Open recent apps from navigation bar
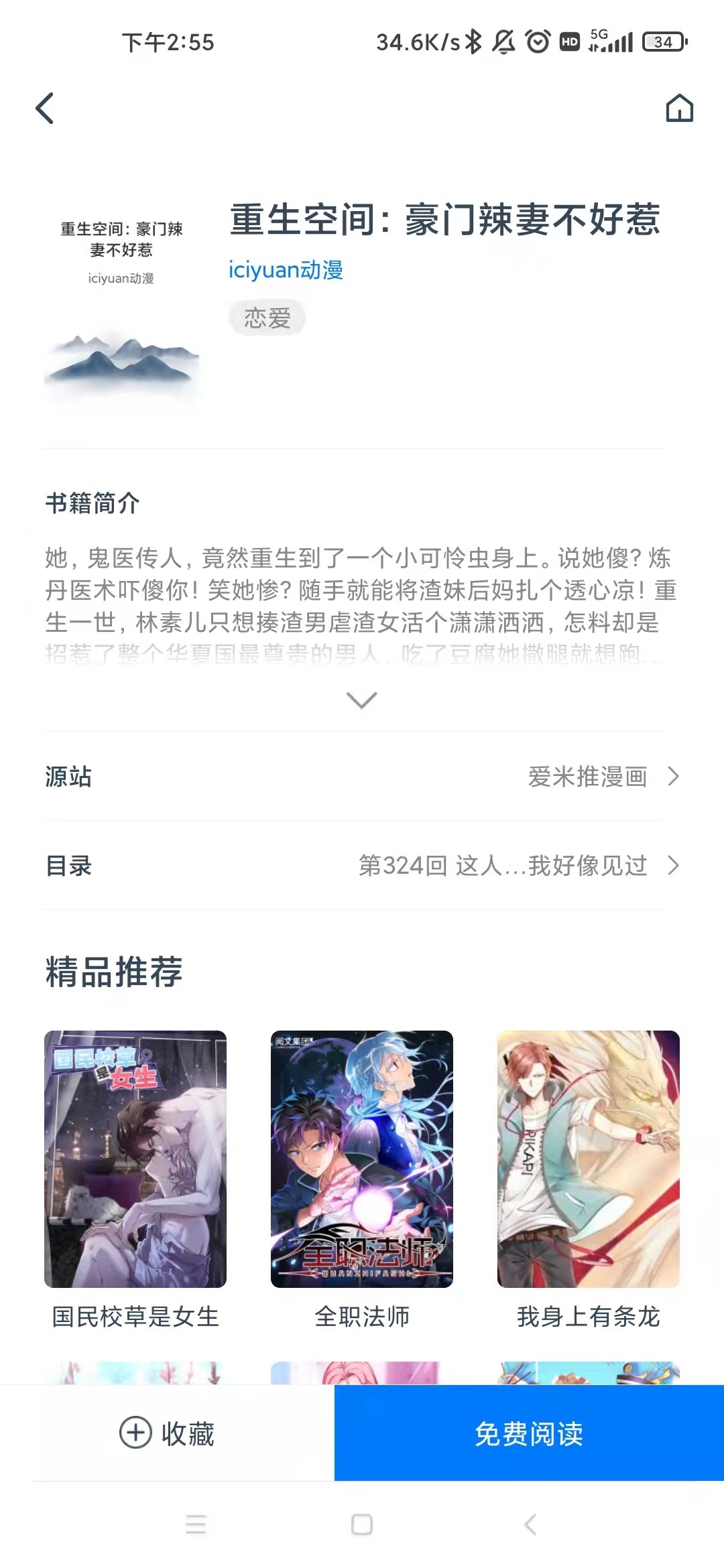This screenshot has height=1568, width=724. pyautogui.click(x=196, y=1524)
